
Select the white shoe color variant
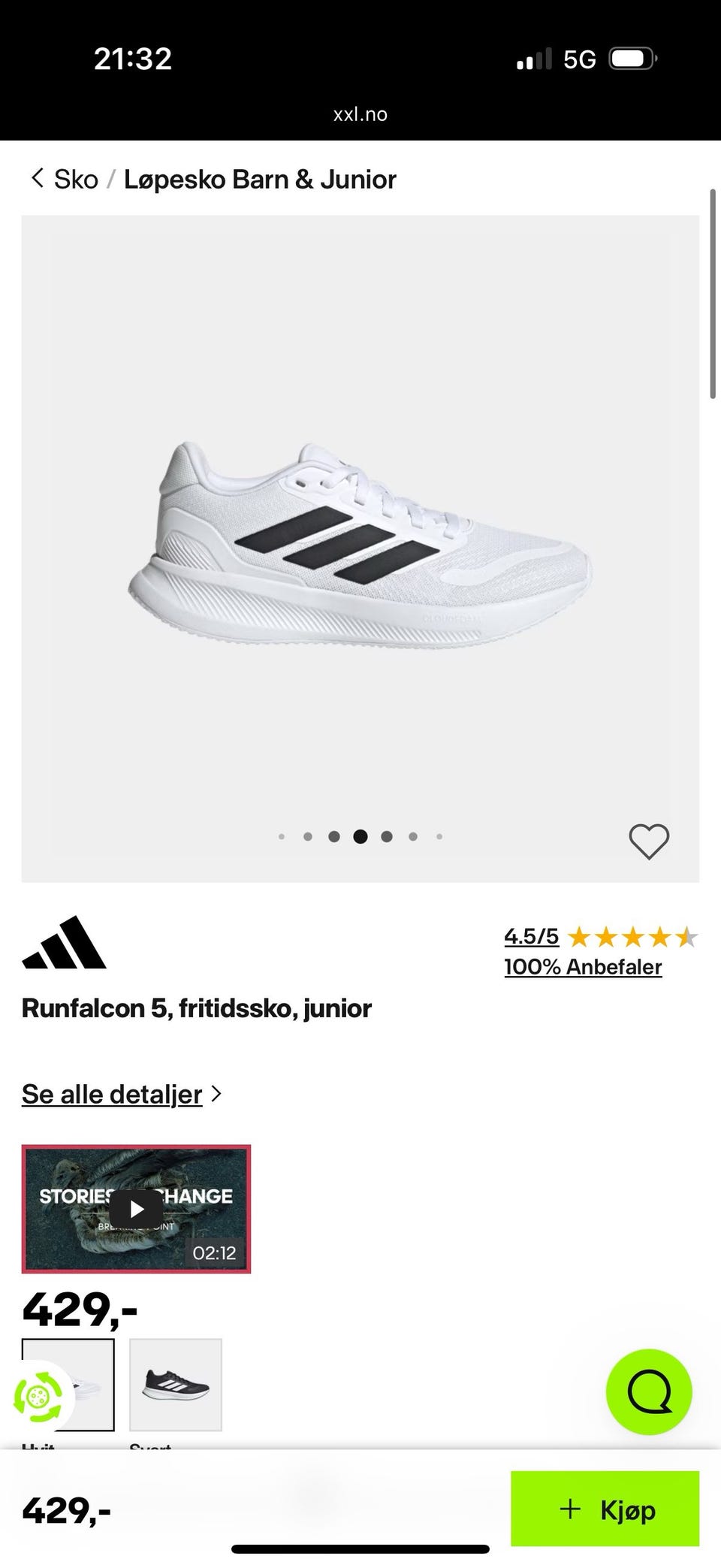[89, 1385]
